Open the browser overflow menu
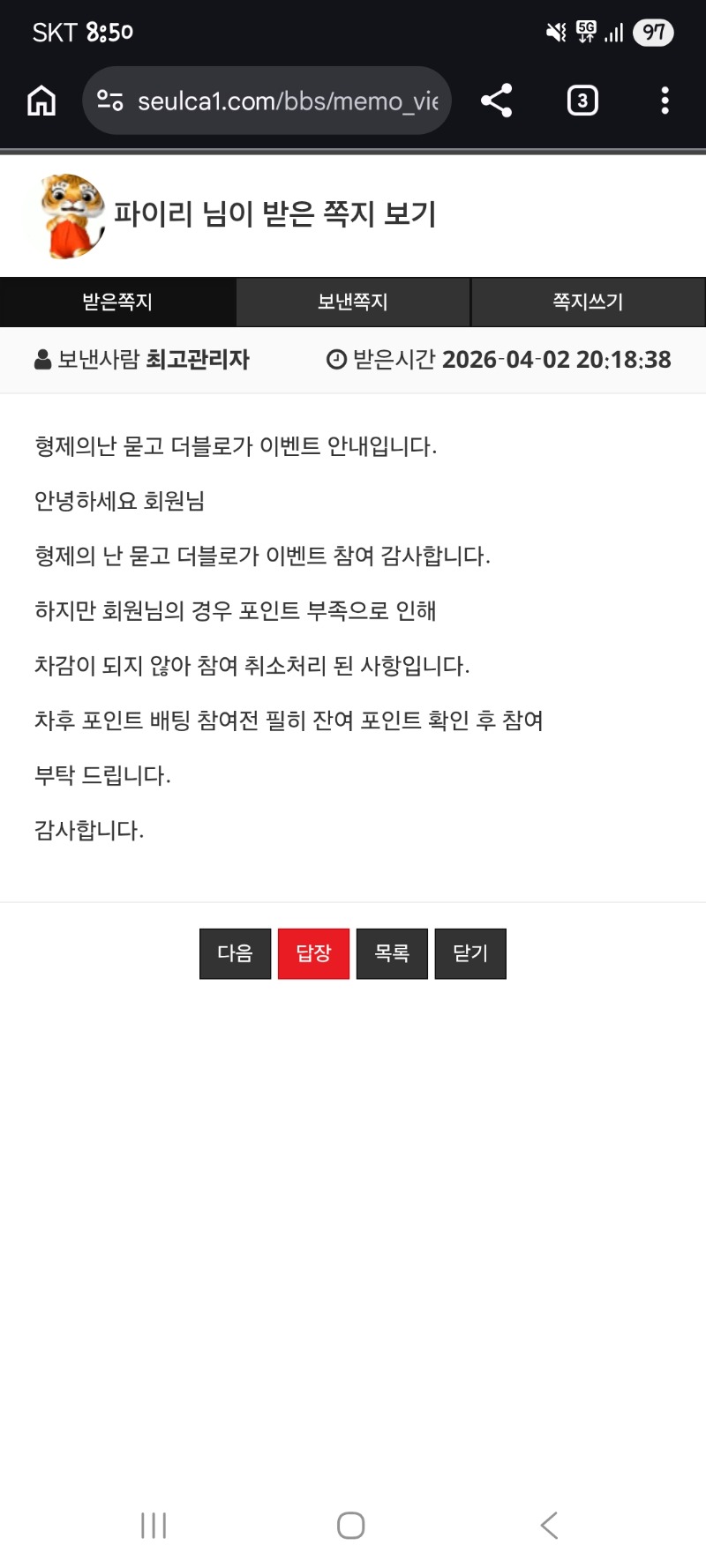Viewport: 706px width, 1568px height. (665, 101)
